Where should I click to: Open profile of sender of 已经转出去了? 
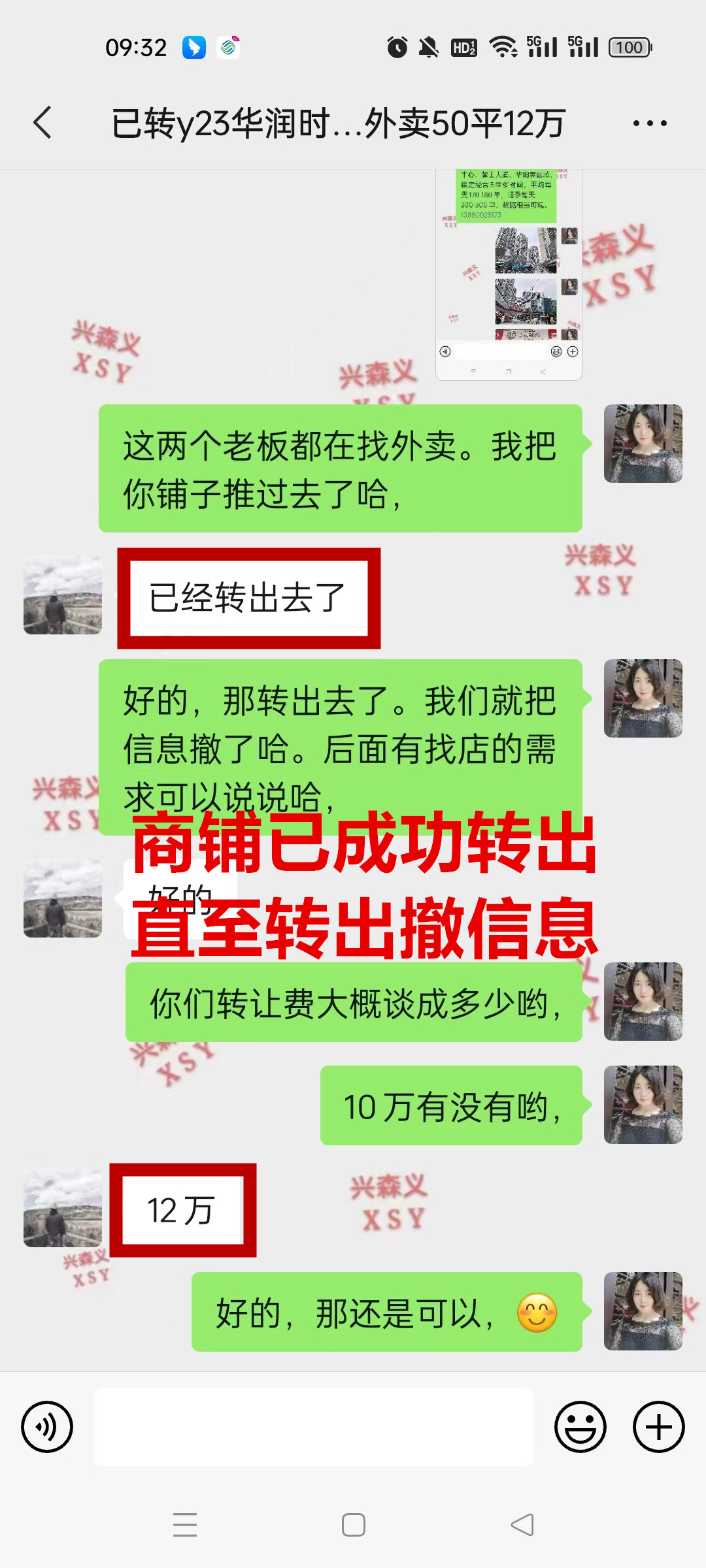pyautogui.click(x=63, y=595)
